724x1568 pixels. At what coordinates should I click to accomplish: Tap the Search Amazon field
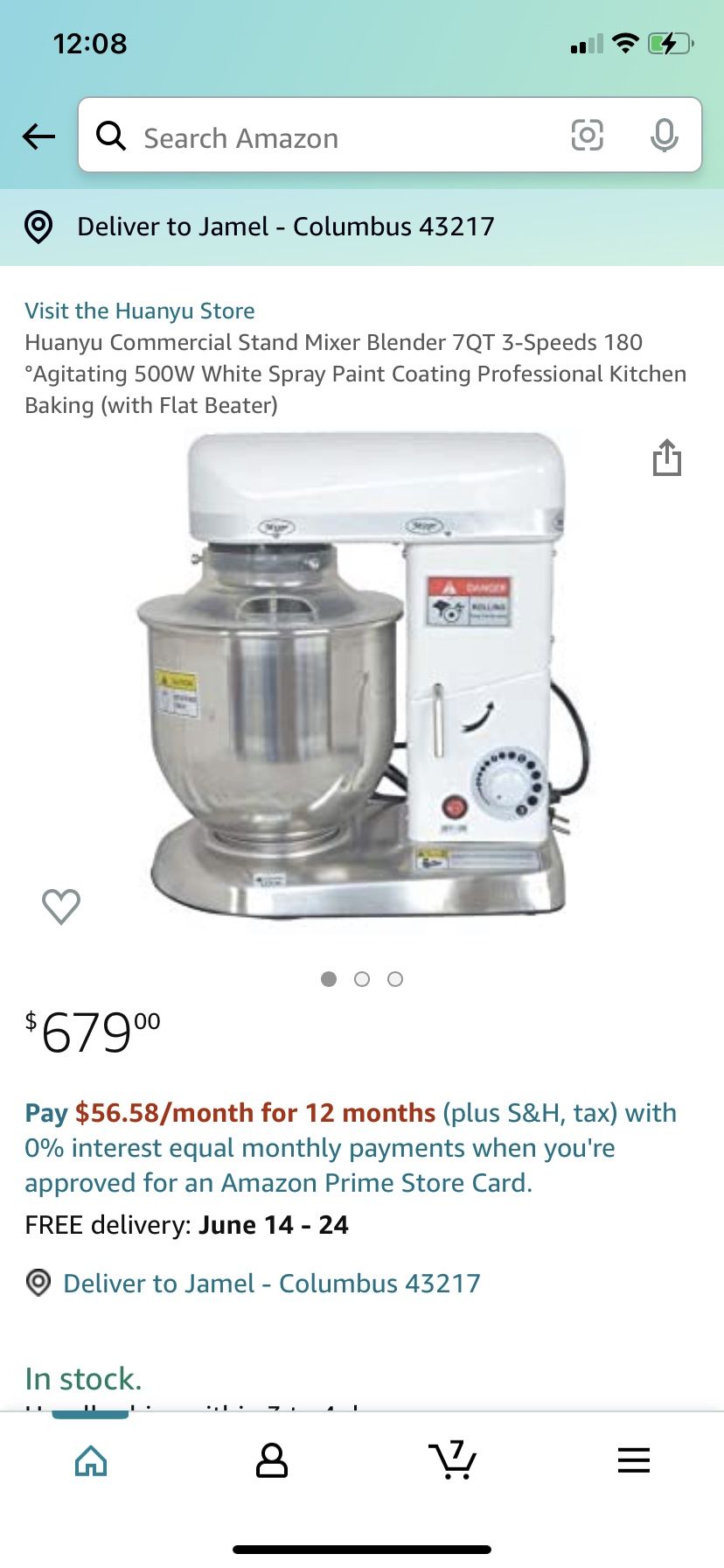tap(332, 137)
